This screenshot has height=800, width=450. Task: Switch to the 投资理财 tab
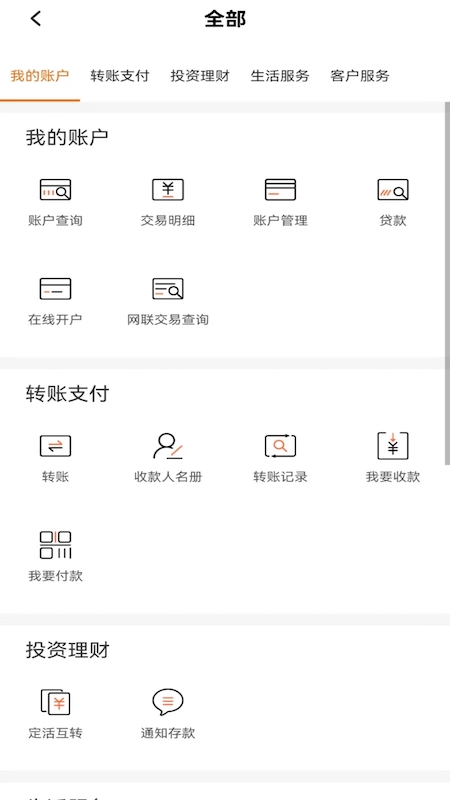pos(200,76)
